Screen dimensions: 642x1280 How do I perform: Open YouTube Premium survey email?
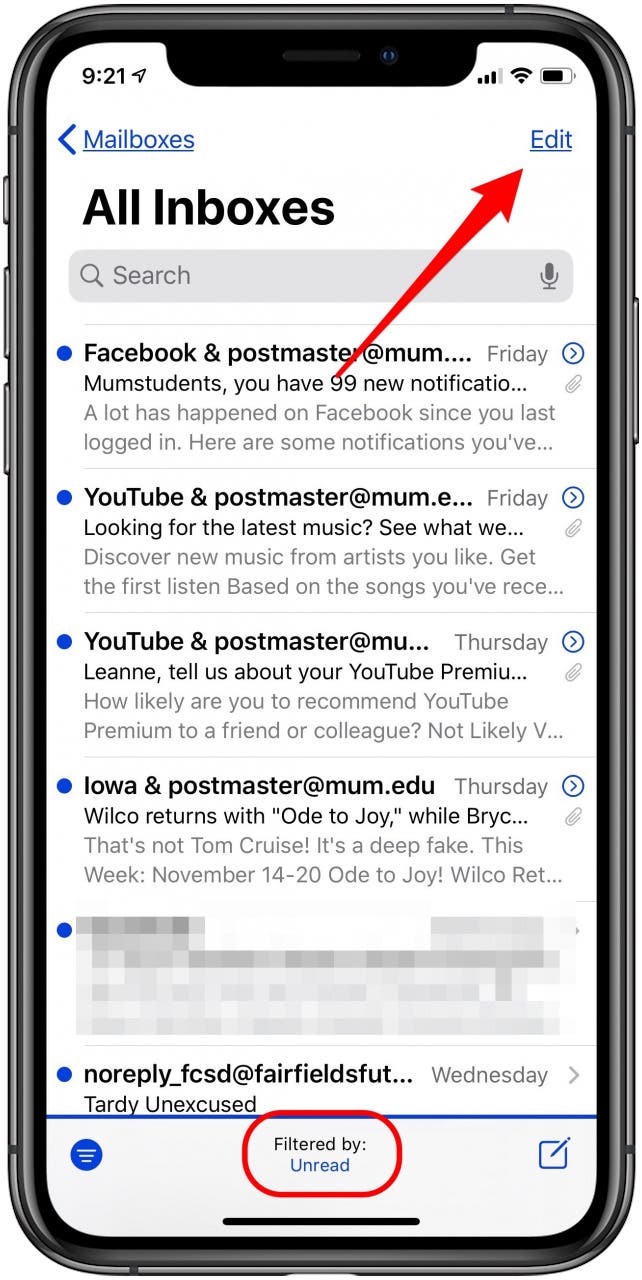[x=321, y=685]
